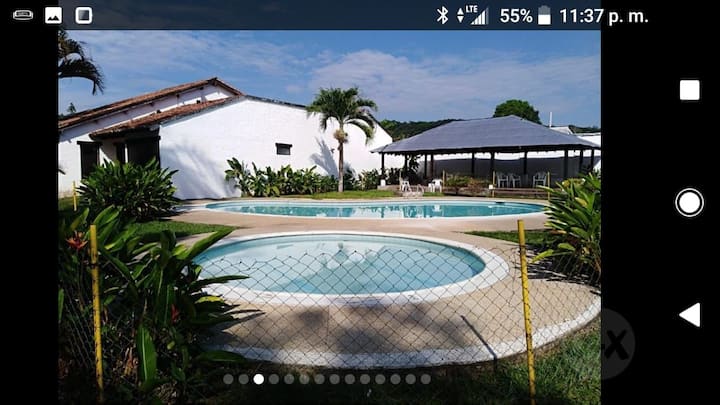Open recent apps with the square button
This screenshot has width=720, height=405.
click(689, 90)
